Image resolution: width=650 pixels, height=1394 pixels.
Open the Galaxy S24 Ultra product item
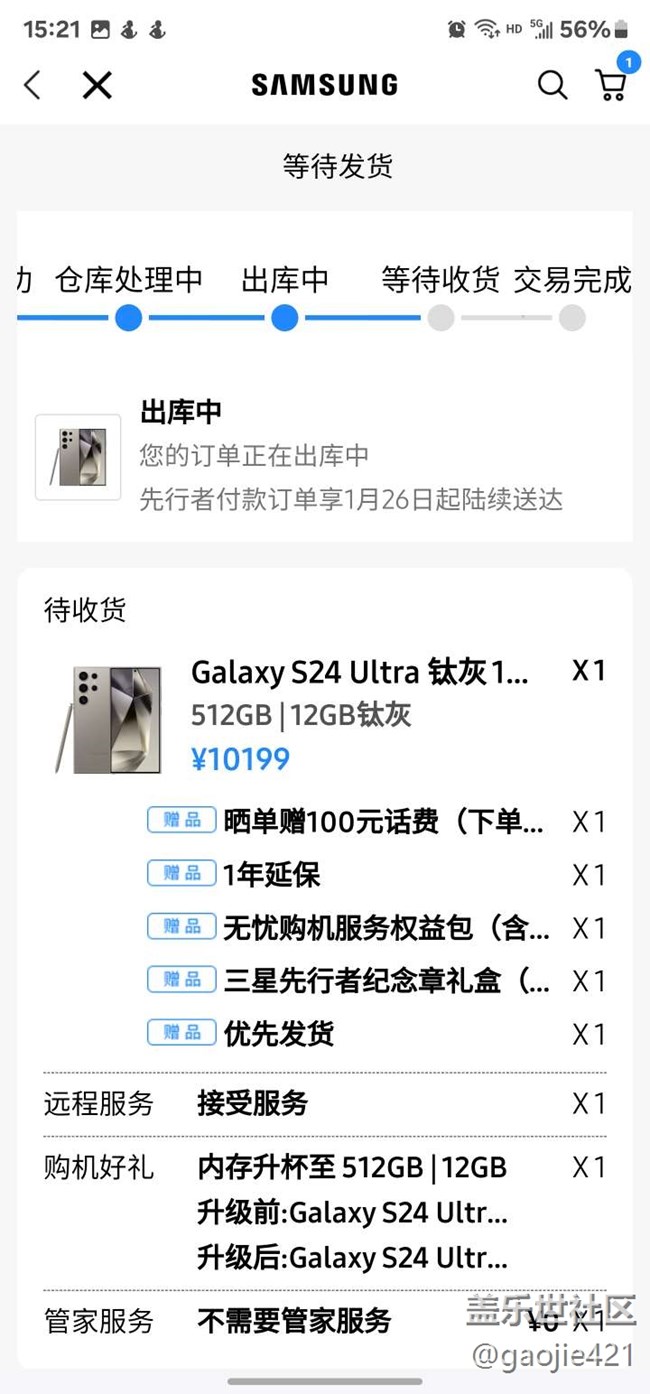[x=359, y=671]
